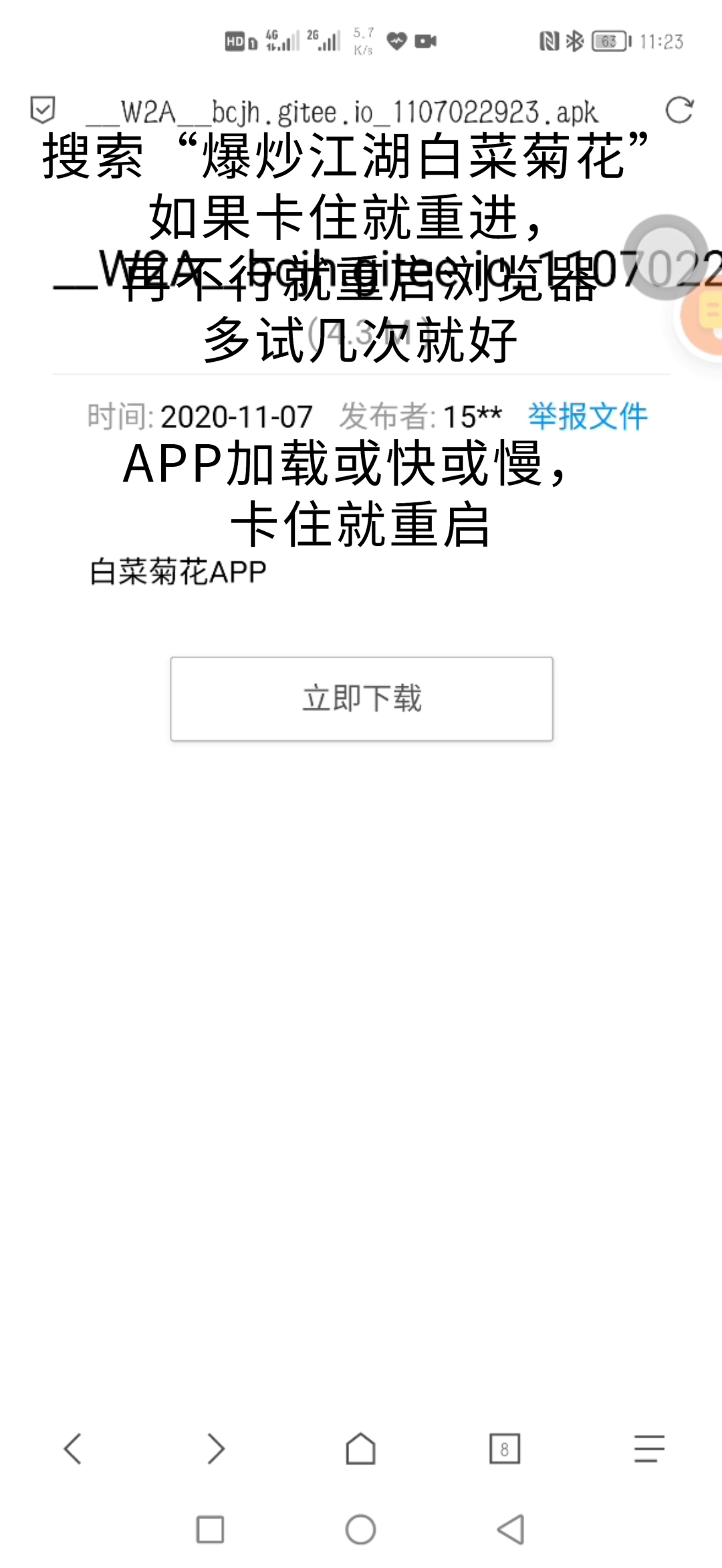Go back to the previous browser page

pos(72,1449)
